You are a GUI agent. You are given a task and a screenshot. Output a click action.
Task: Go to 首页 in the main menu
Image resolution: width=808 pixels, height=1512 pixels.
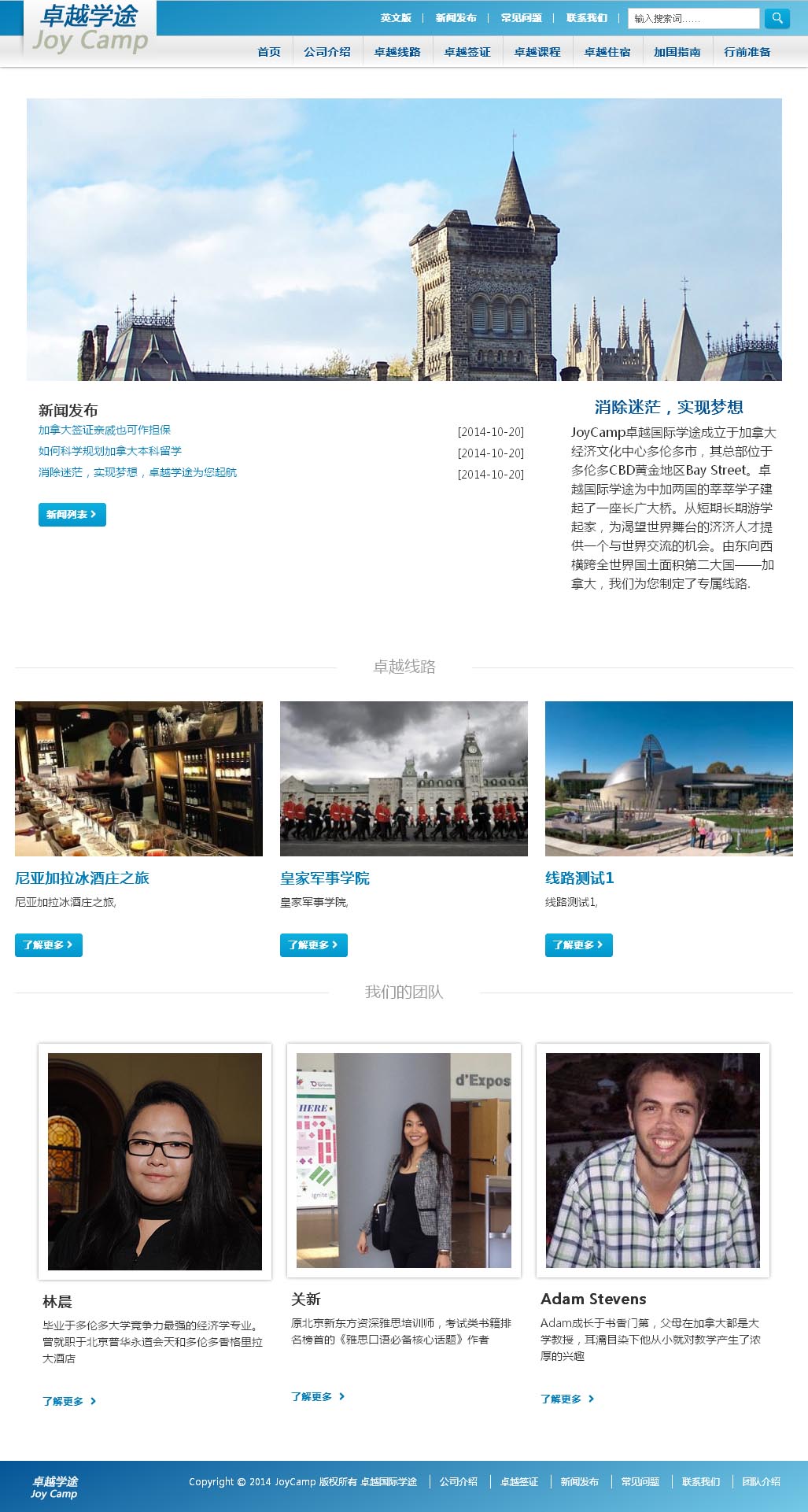(269, 52)
